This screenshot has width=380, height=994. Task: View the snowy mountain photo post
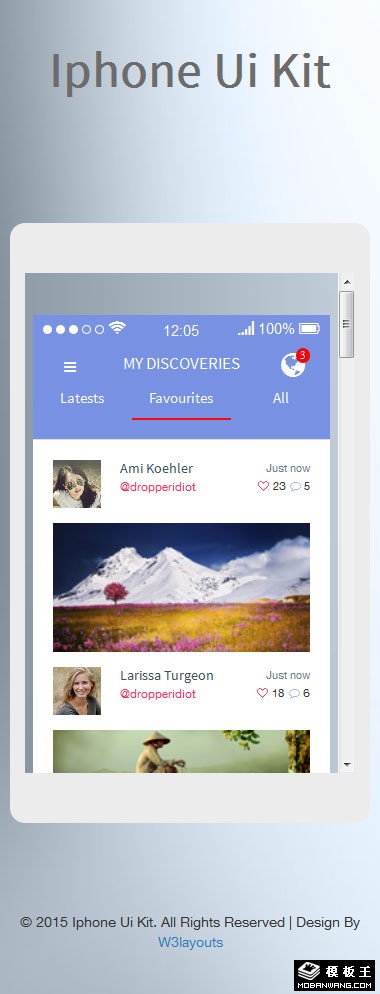coord(181,587)
